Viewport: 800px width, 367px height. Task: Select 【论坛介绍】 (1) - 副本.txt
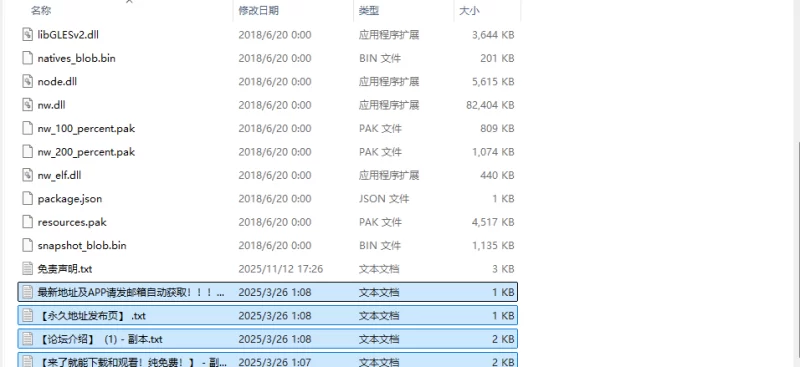click(x=268, y=339)
